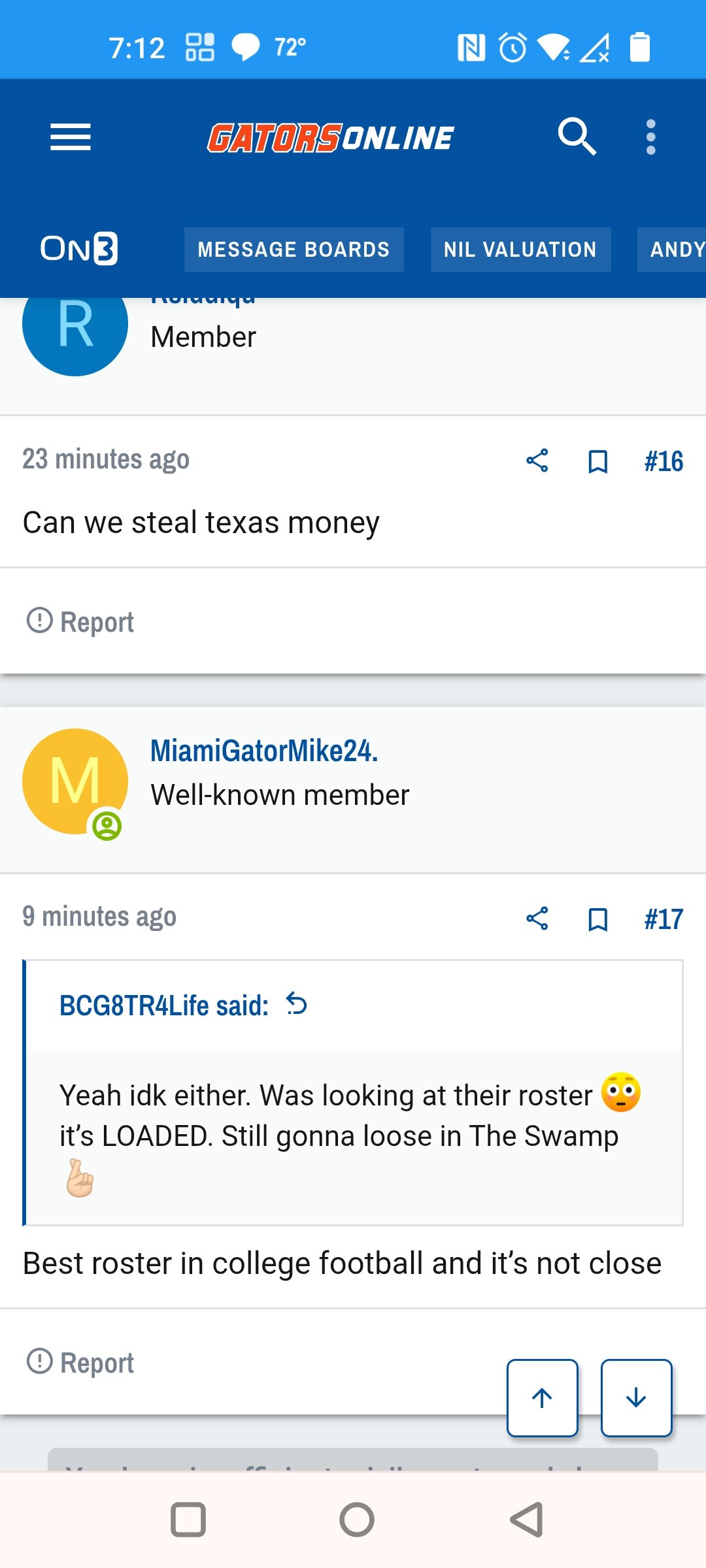Open the three-dot overflow menu
The image size is (706, 1568).
[650, 137]
